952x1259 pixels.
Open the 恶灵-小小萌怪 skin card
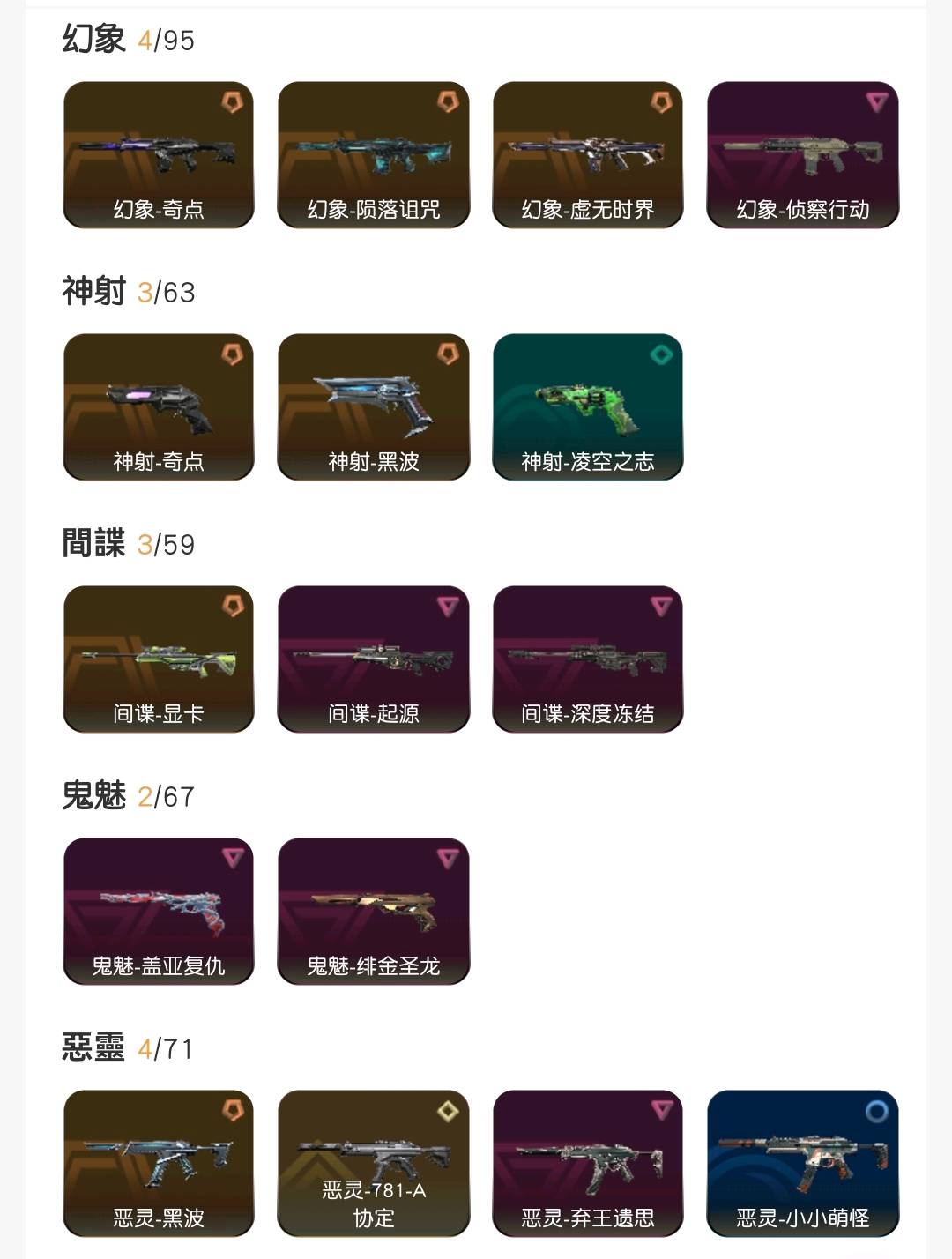(802, 1164)
